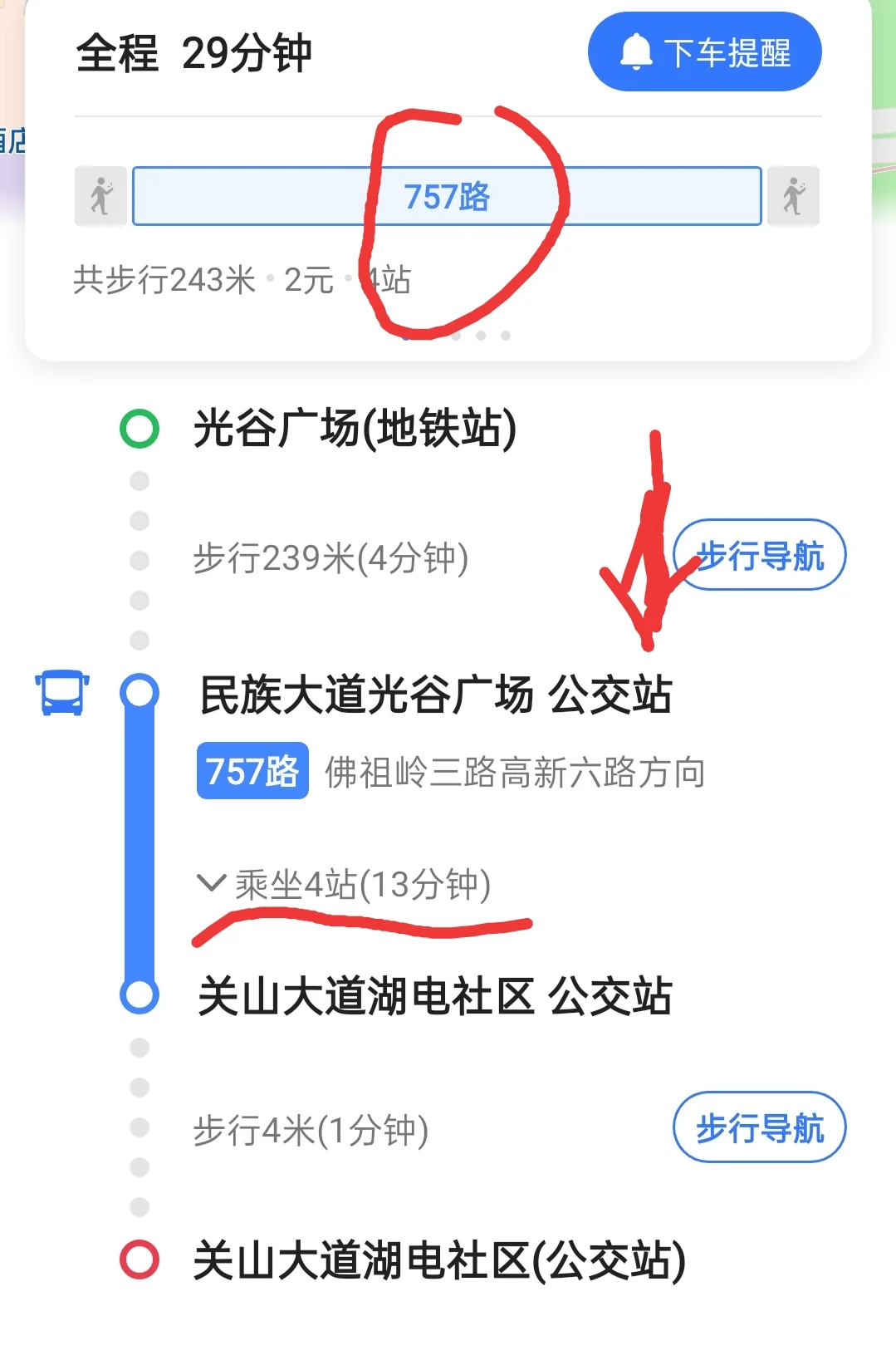
Task: Select the right walking person icon
Action: click(795, 196)
